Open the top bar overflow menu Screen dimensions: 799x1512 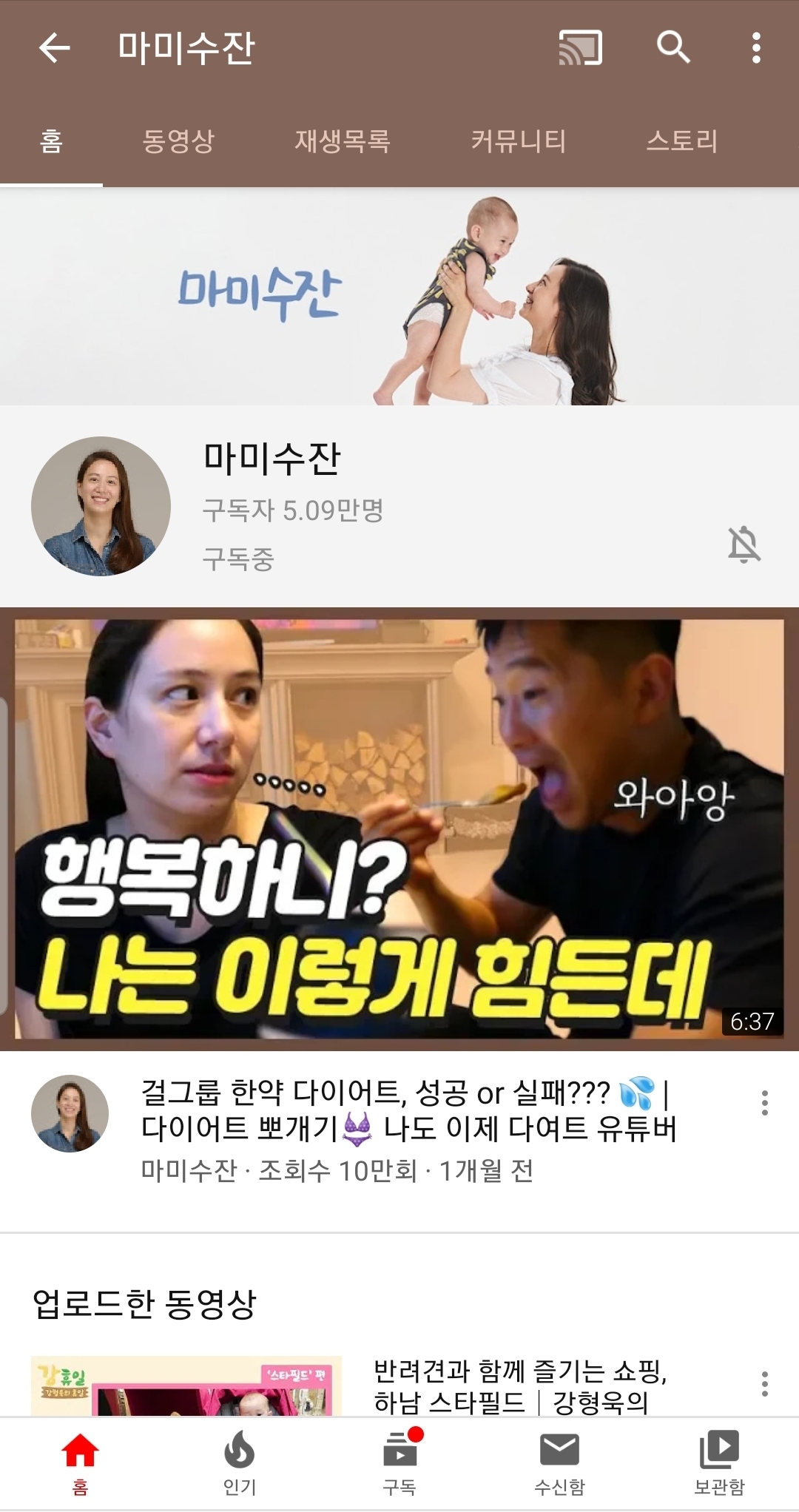pyautogui.click(x=755, y=49)
